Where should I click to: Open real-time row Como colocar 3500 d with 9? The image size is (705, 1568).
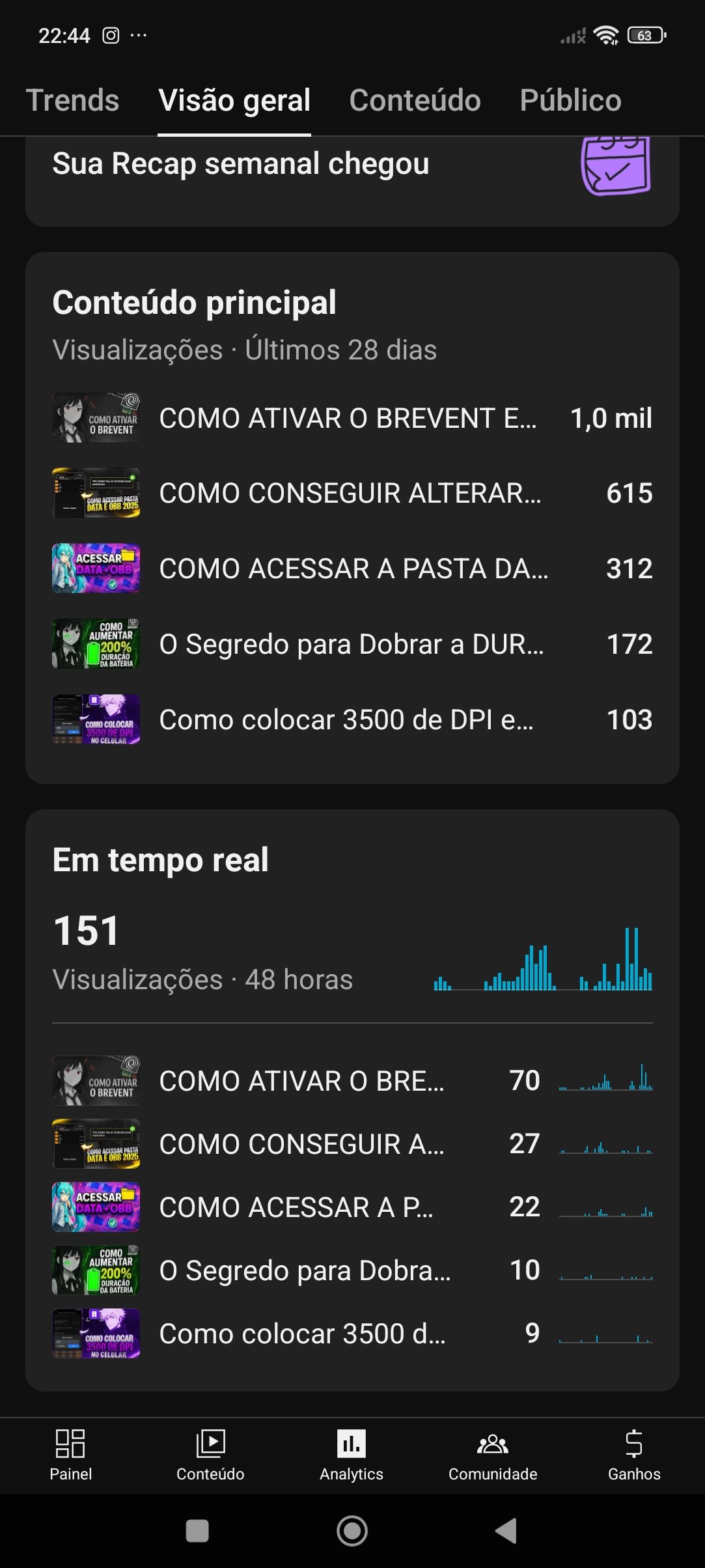click(352, 1334)
